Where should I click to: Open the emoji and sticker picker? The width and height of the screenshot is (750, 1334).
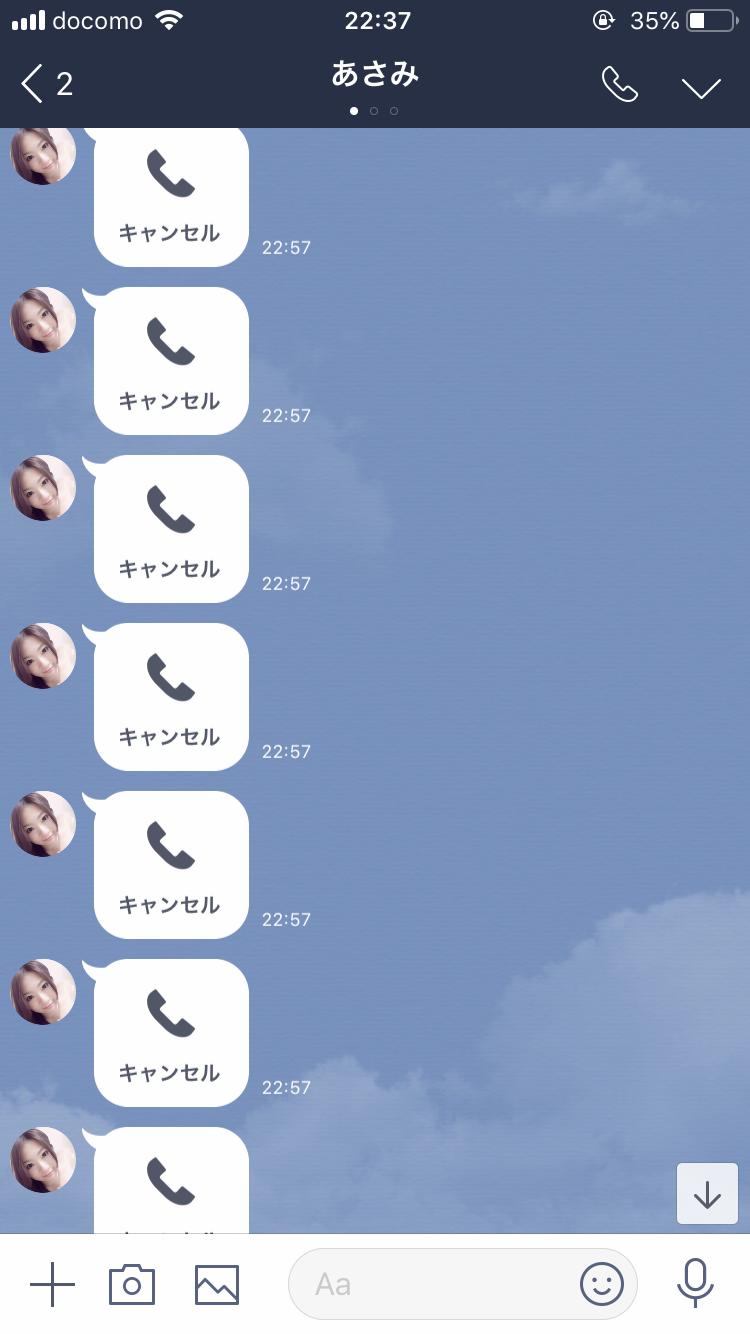coord(602,1284)
